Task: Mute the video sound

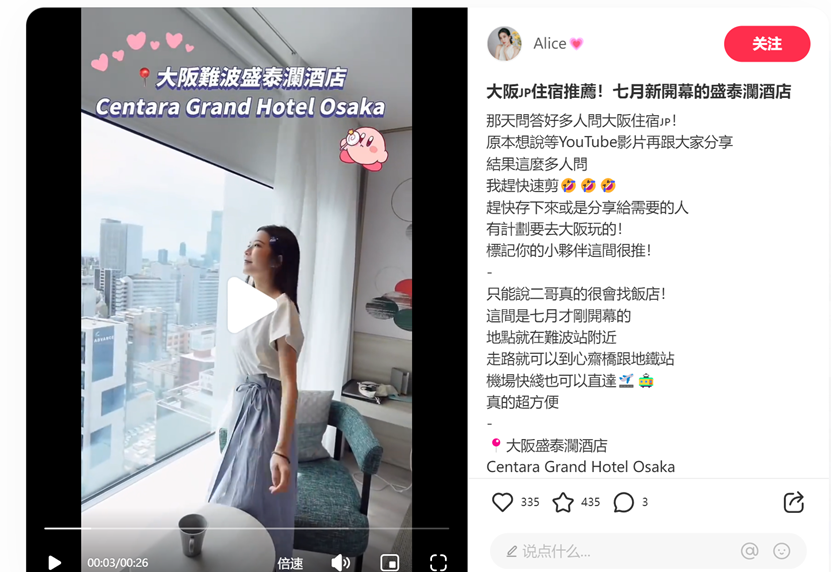Action: pyautogui.click(x=341, y=562)
